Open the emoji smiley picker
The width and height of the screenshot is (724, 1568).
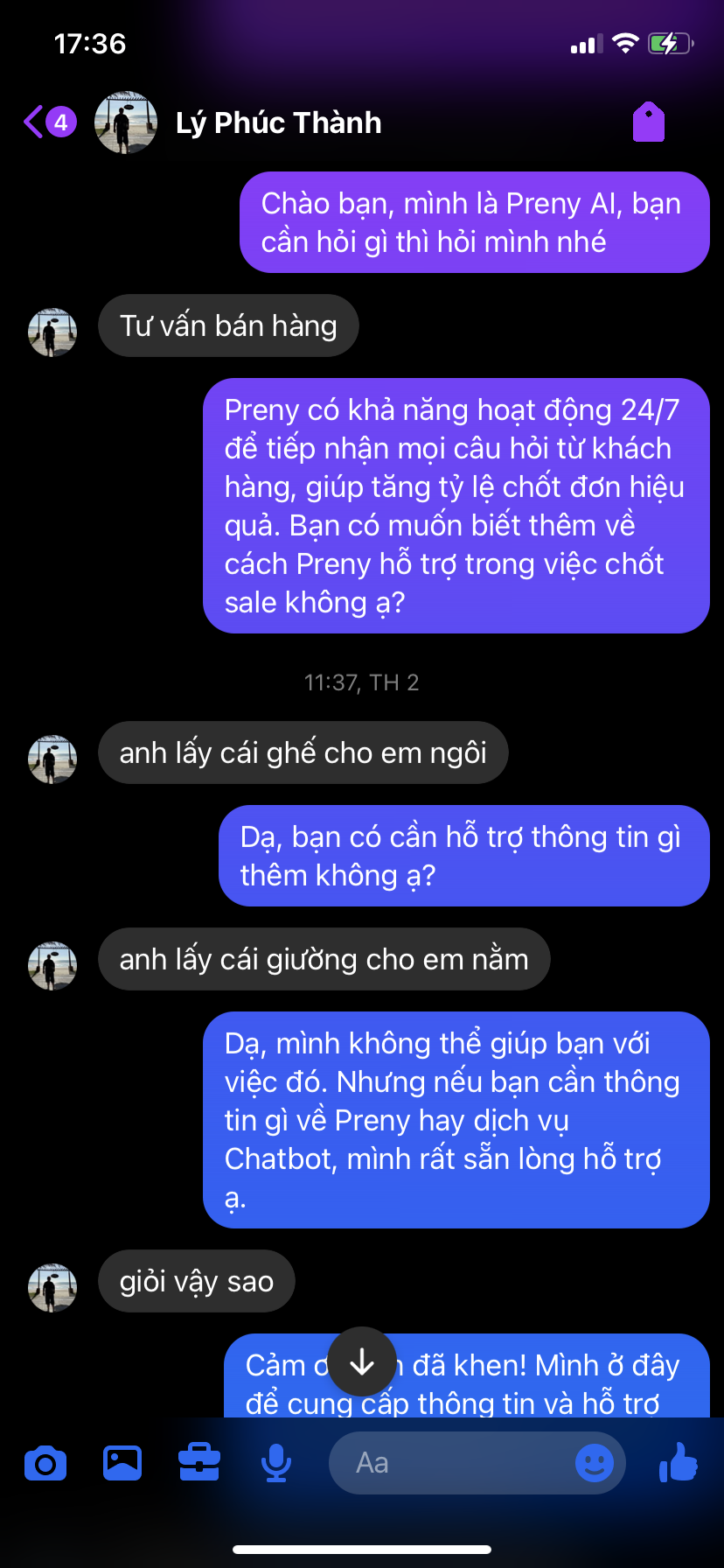pyautogui.click(x=594, y=1462)
